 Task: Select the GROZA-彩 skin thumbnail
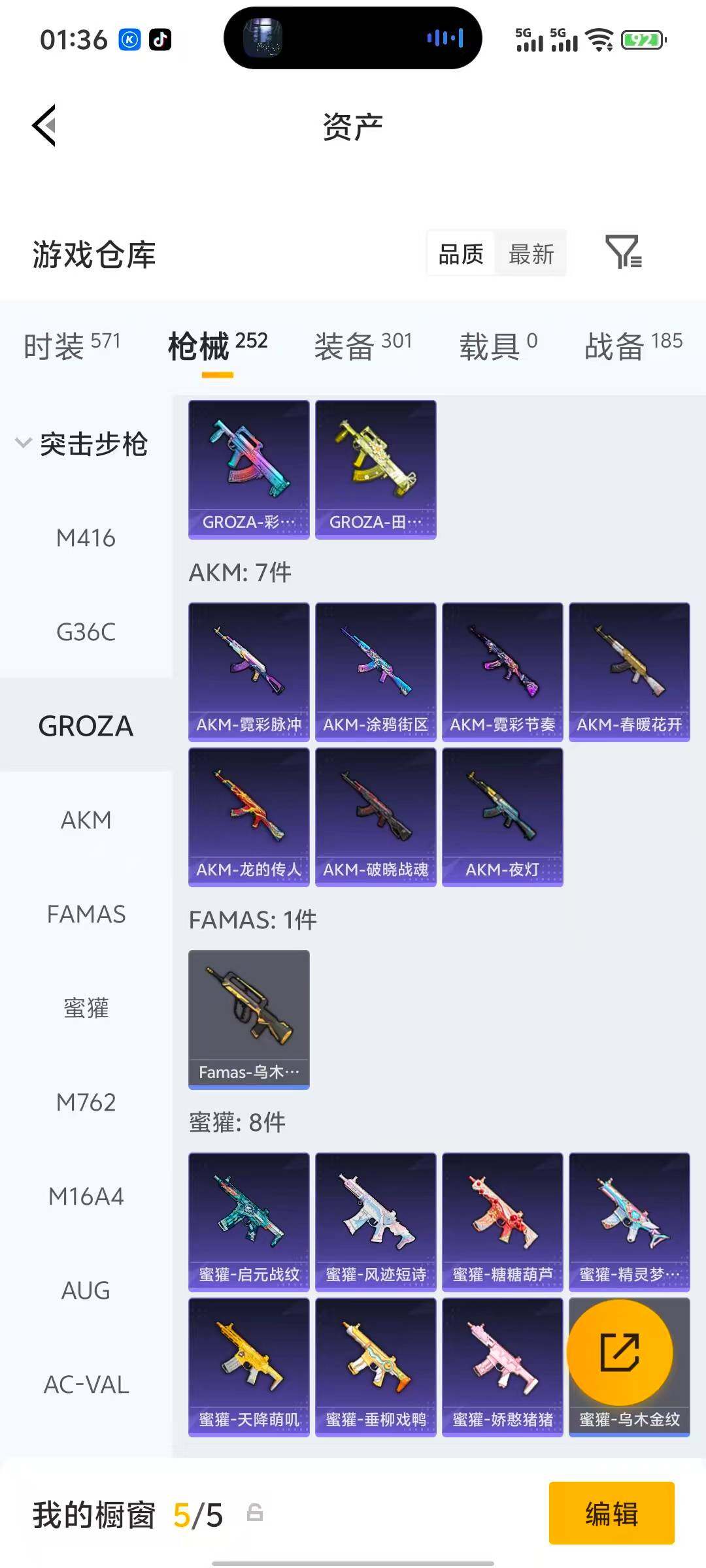tap(248, 469)
